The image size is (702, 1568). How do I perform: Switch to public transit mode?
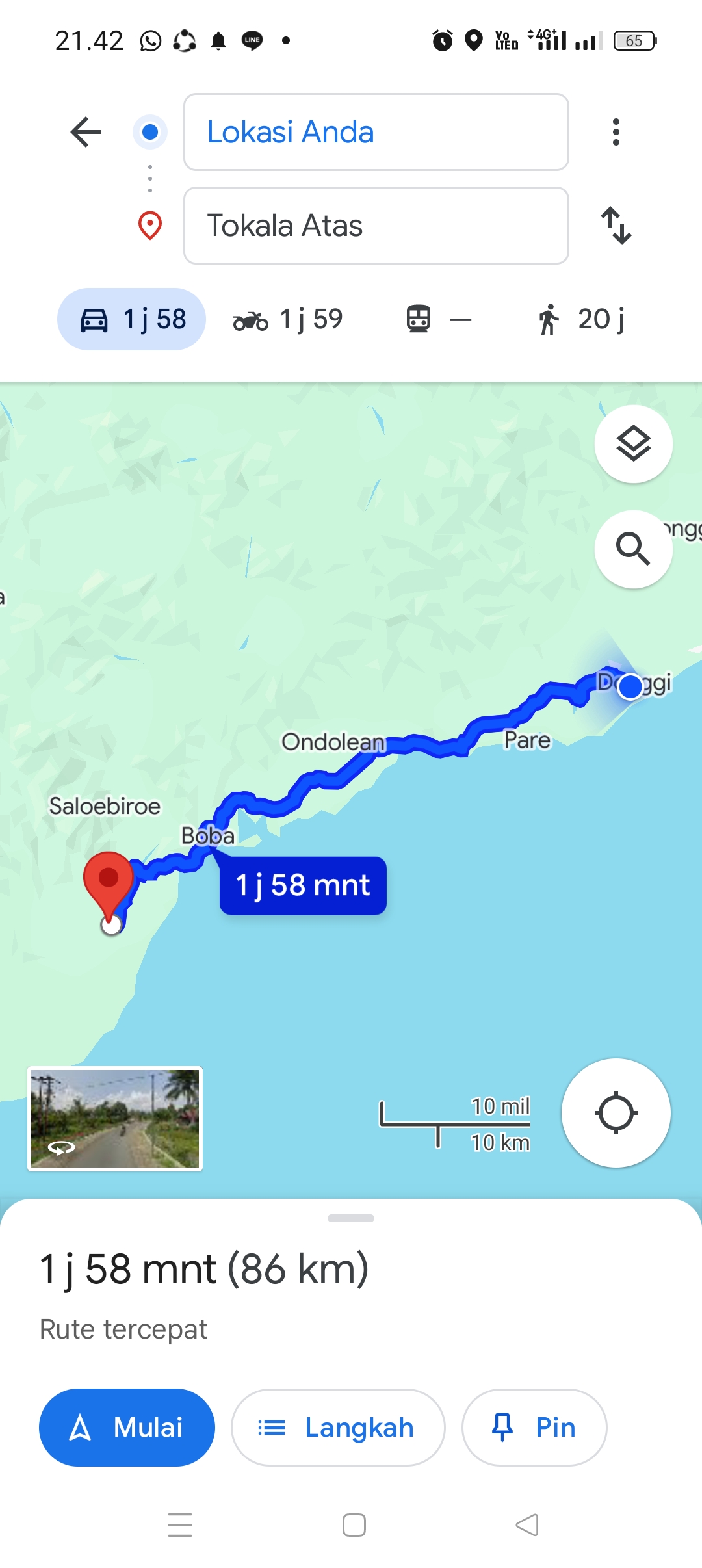pyautogui.click(x=439, y=319)
